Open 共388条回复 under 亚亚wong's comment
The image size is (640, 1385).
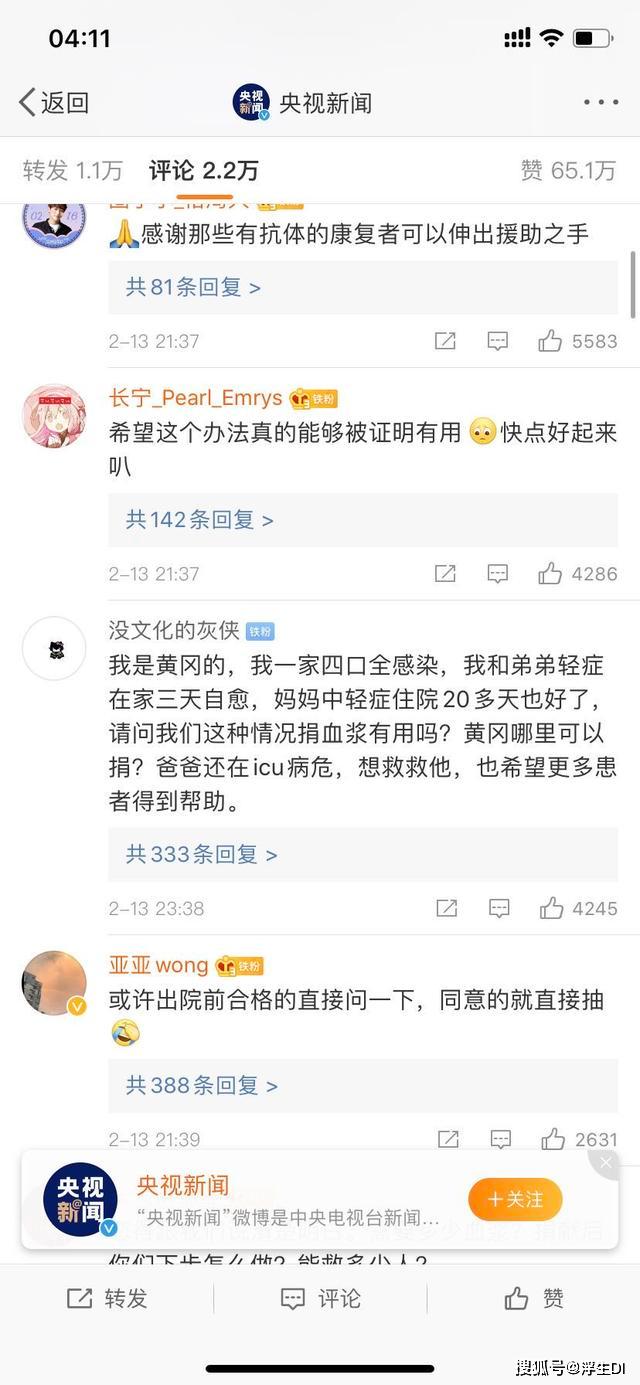click(201, 1085)
